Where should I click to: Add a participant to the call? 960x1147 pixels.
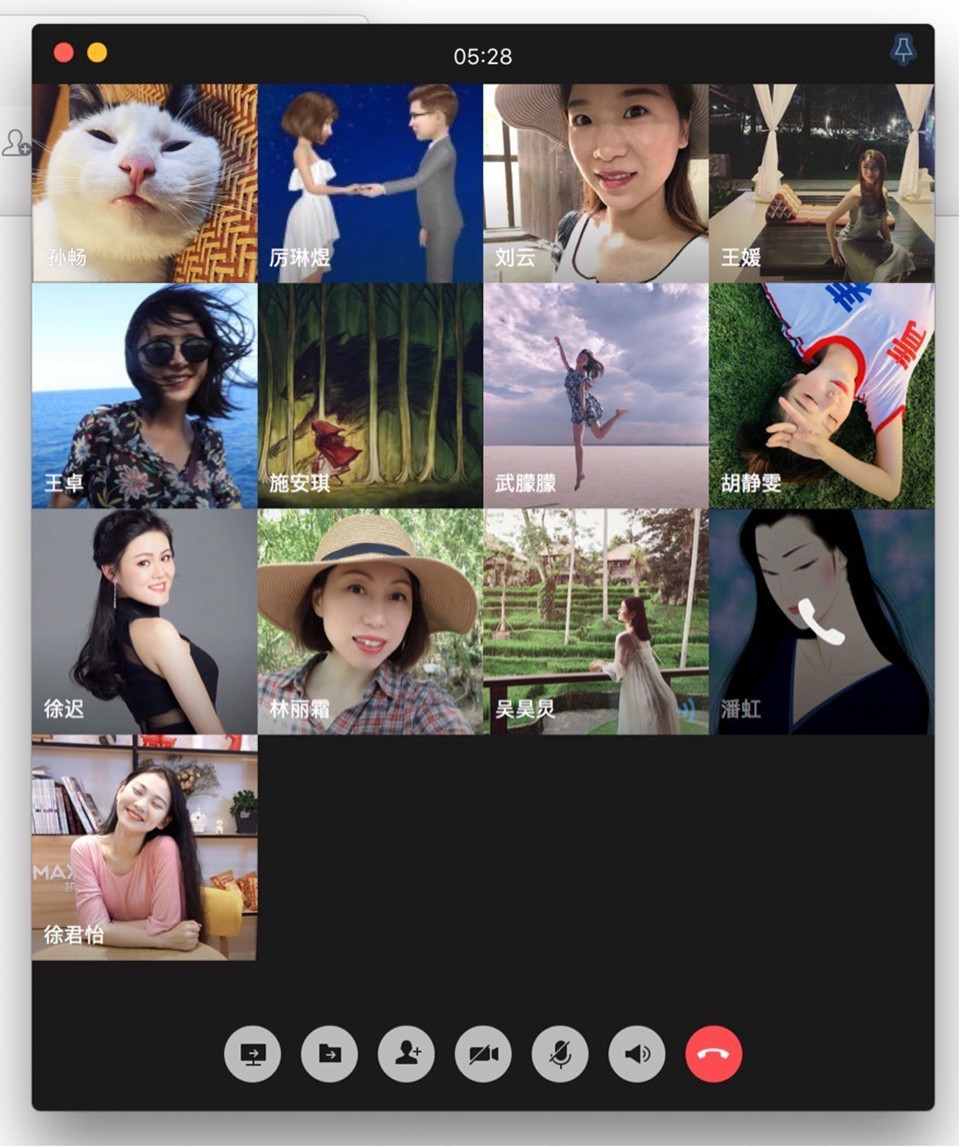pos(406,1054)
